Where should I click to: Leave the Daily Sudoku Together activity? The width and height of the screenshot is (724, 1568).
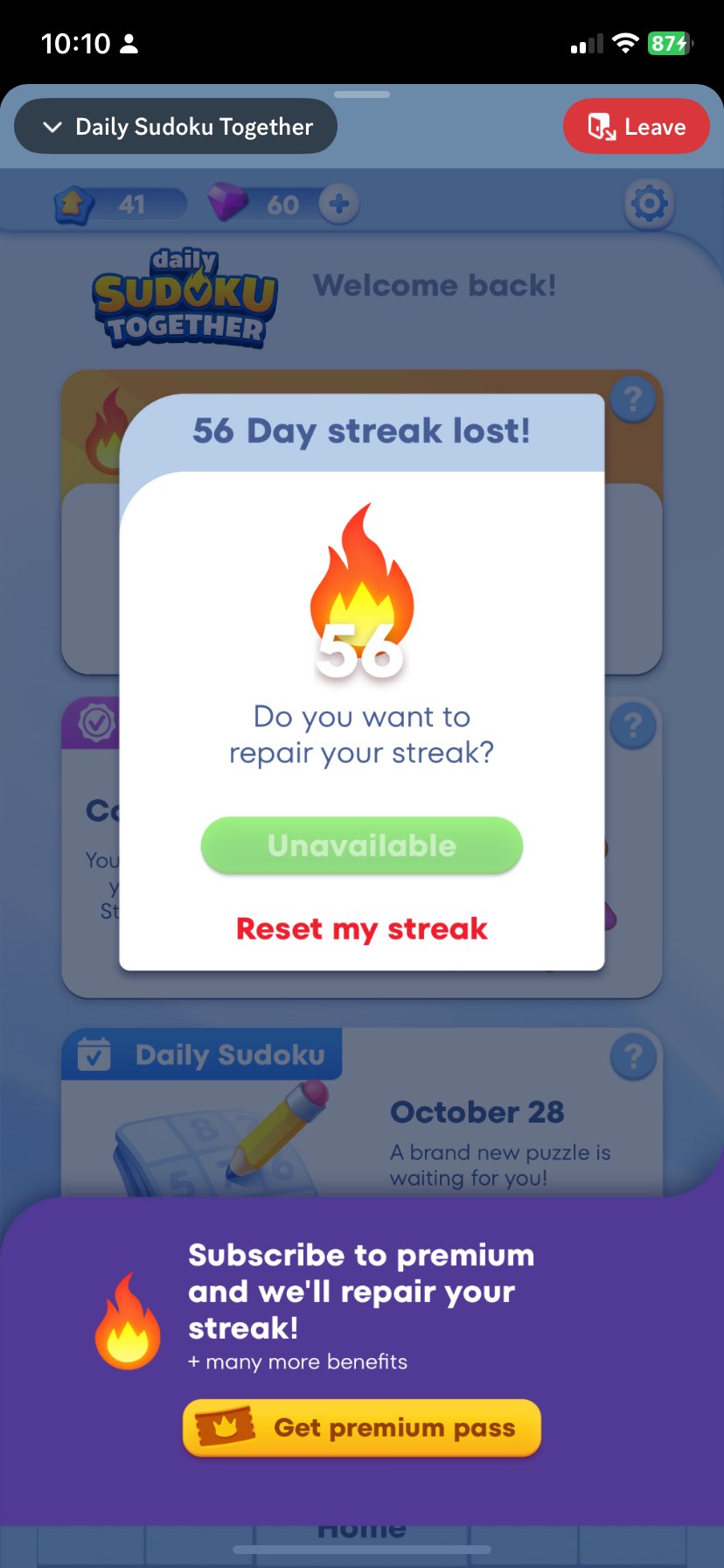click(x=636, y=127)
